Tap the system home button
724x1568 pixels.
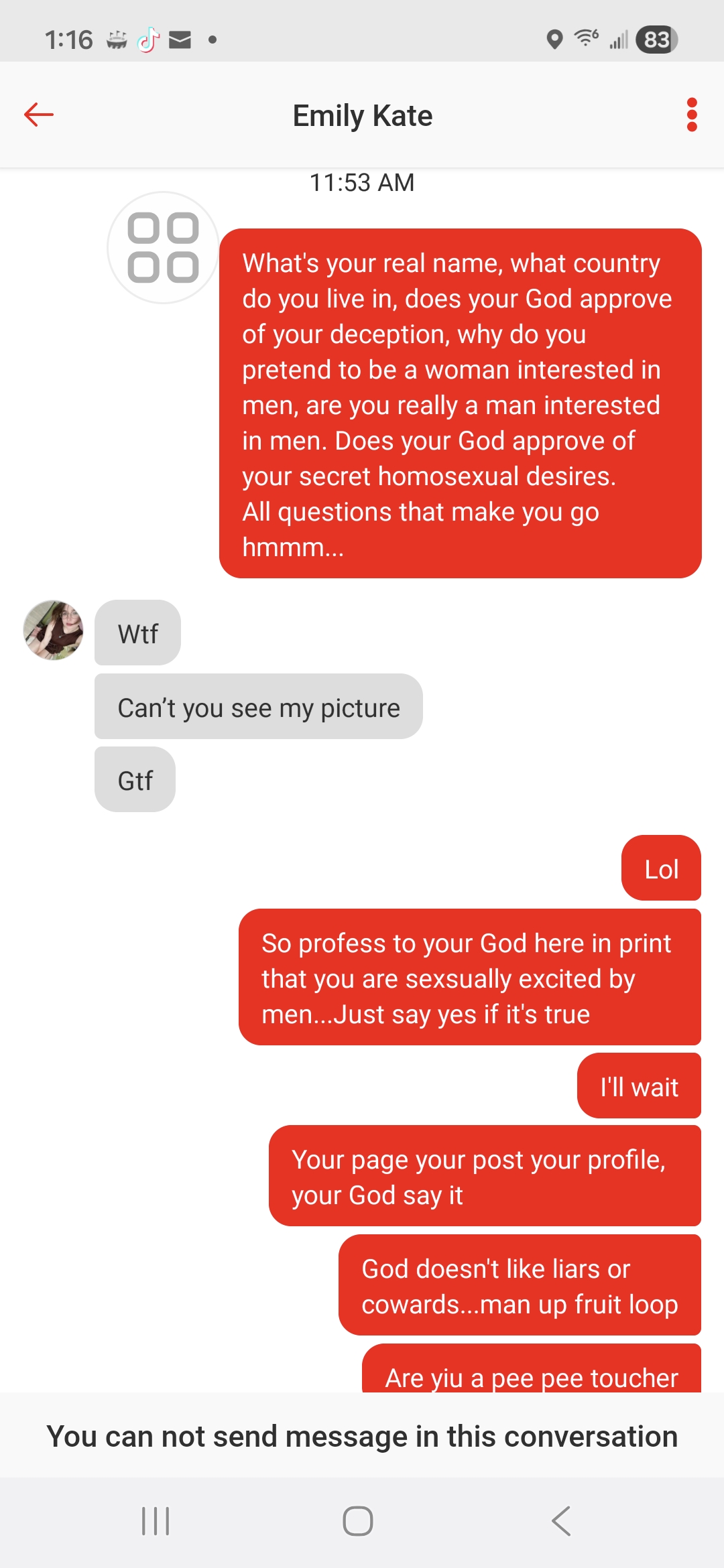click(358, 1520)
